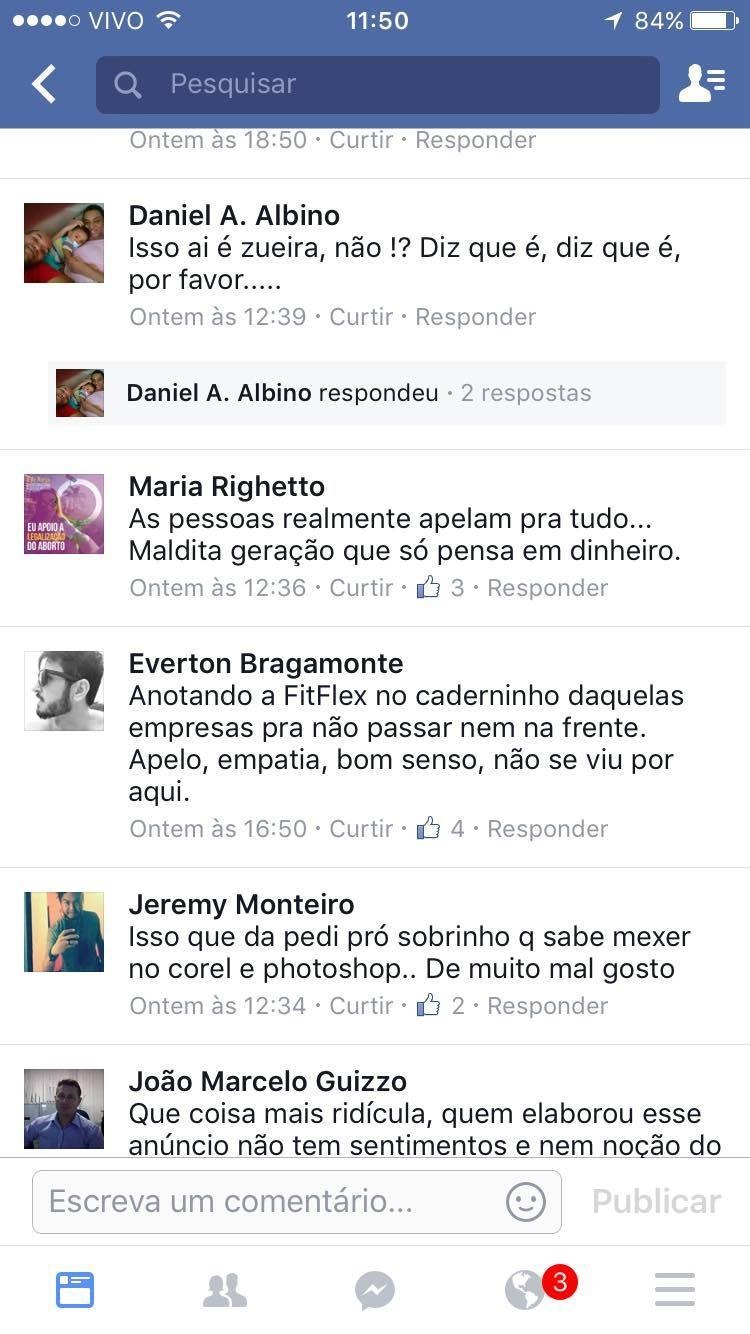Reply to Maria Righetto's comment
This screenshot has height=1334, width=750.
pos(547,588)
